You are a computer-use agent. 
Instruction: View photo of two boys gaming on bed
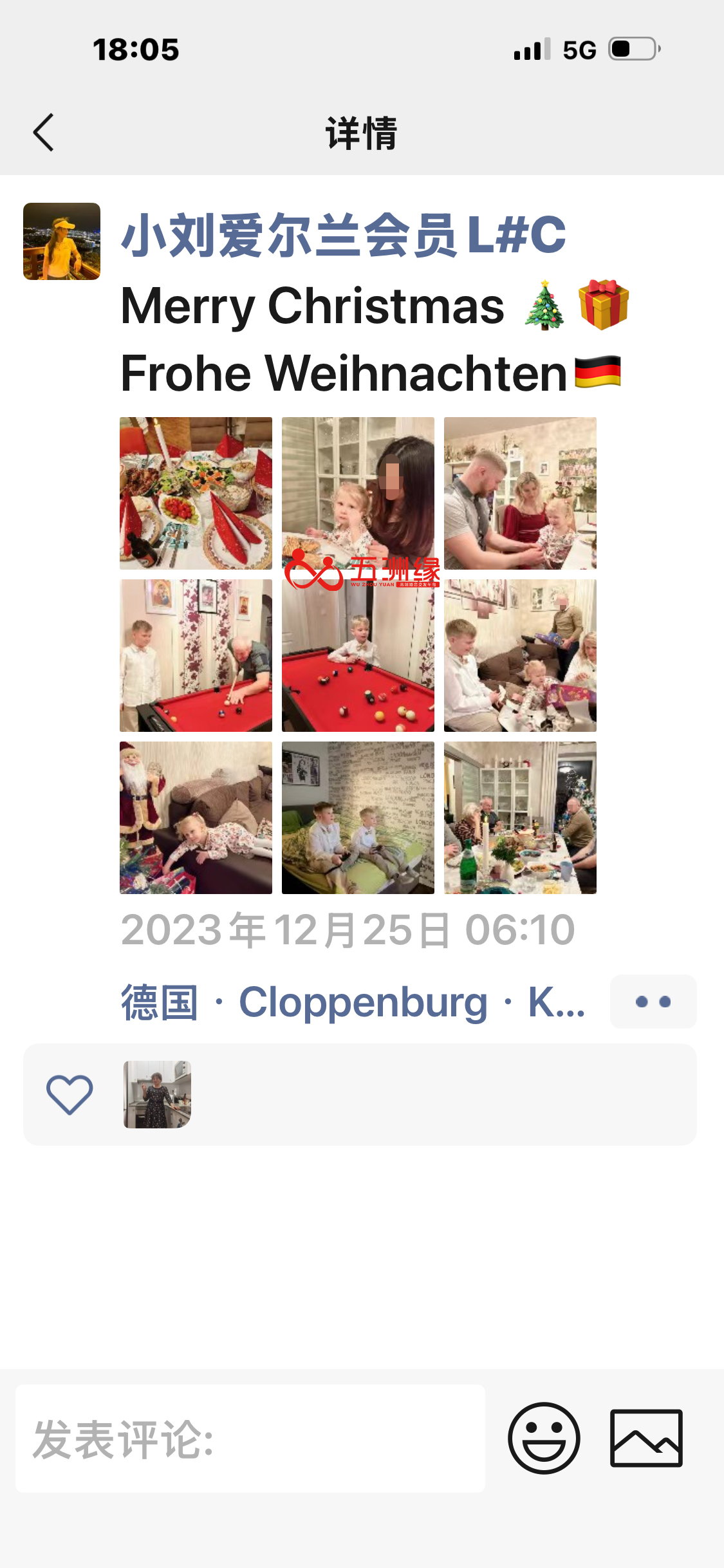pyautogui.click(x=358, y=817)
